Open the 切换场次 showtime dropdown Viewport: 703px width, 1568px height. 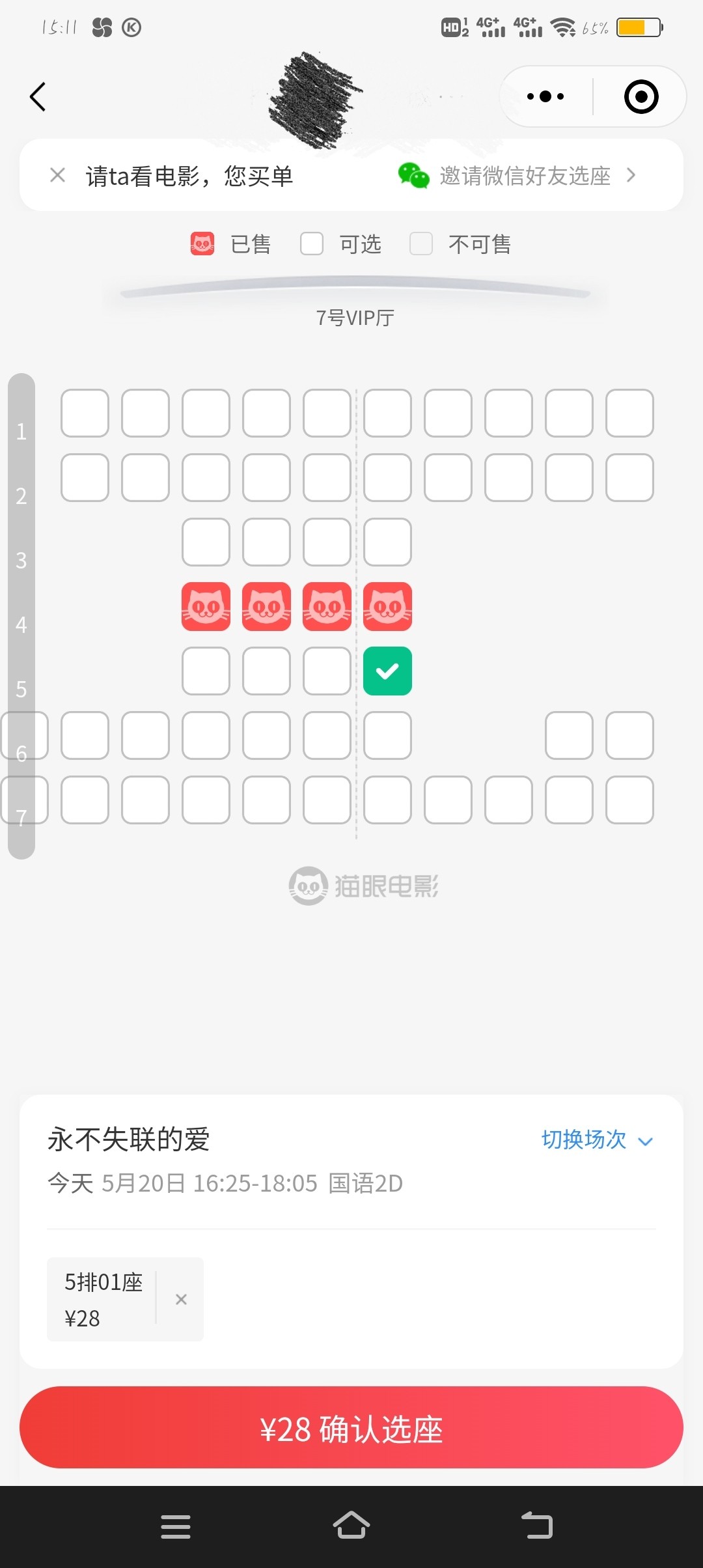pos(597,1140)
